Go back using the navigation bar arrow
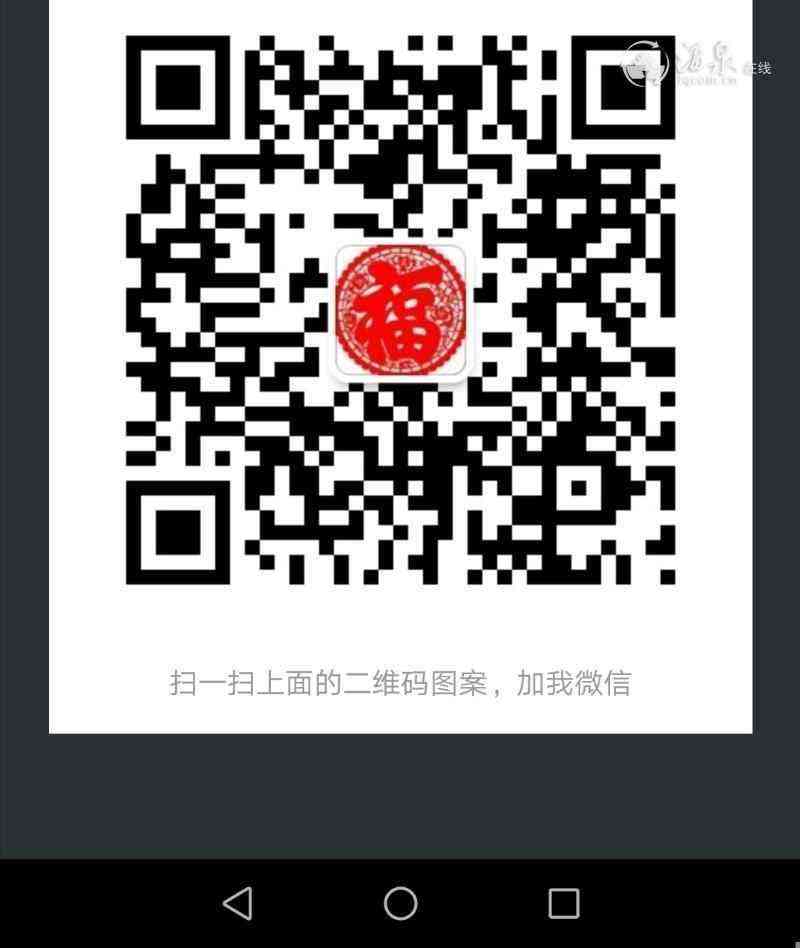This screenshot has width=800, height=948. pos(238,903)
